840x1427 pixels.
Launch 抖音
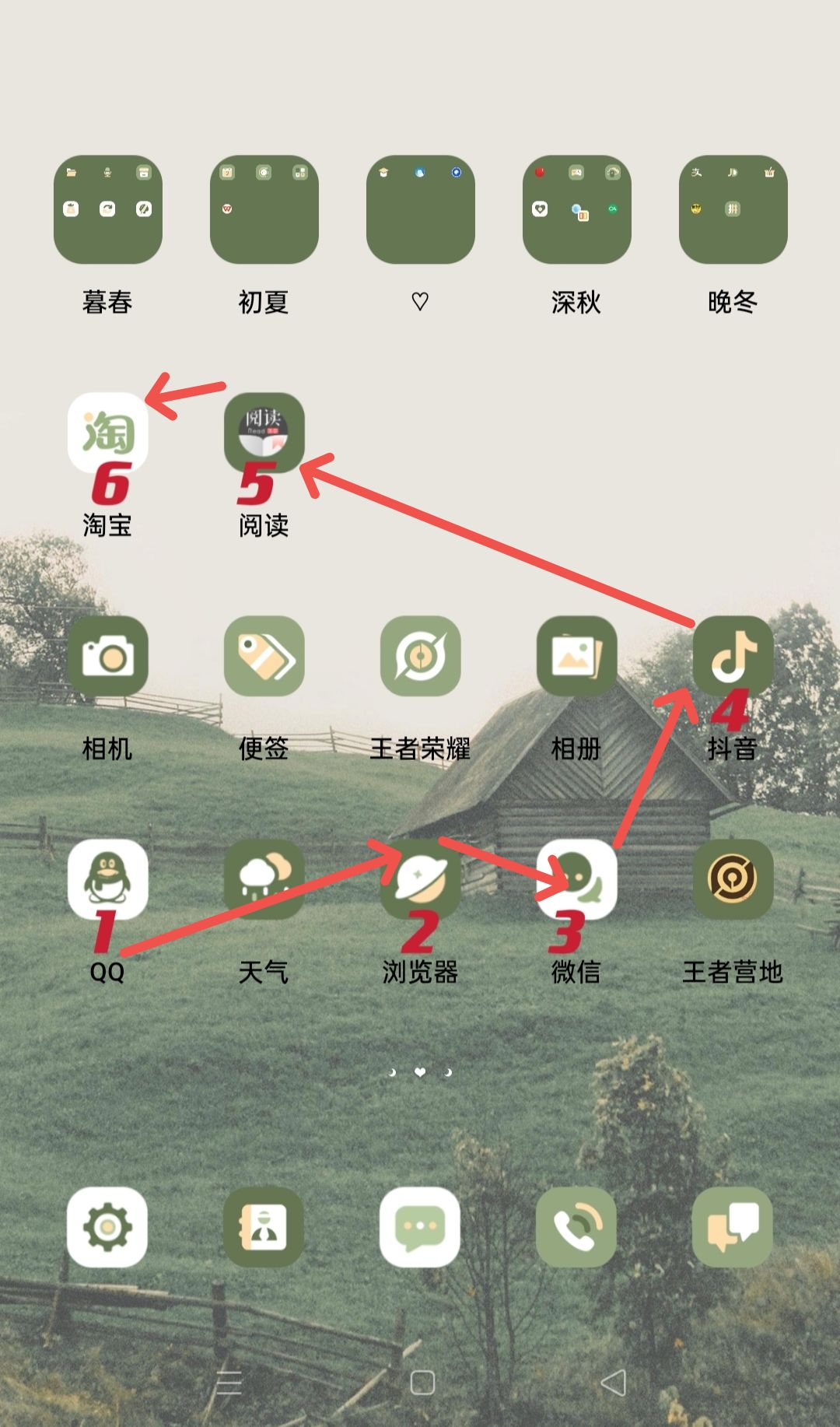coord(733,656)
